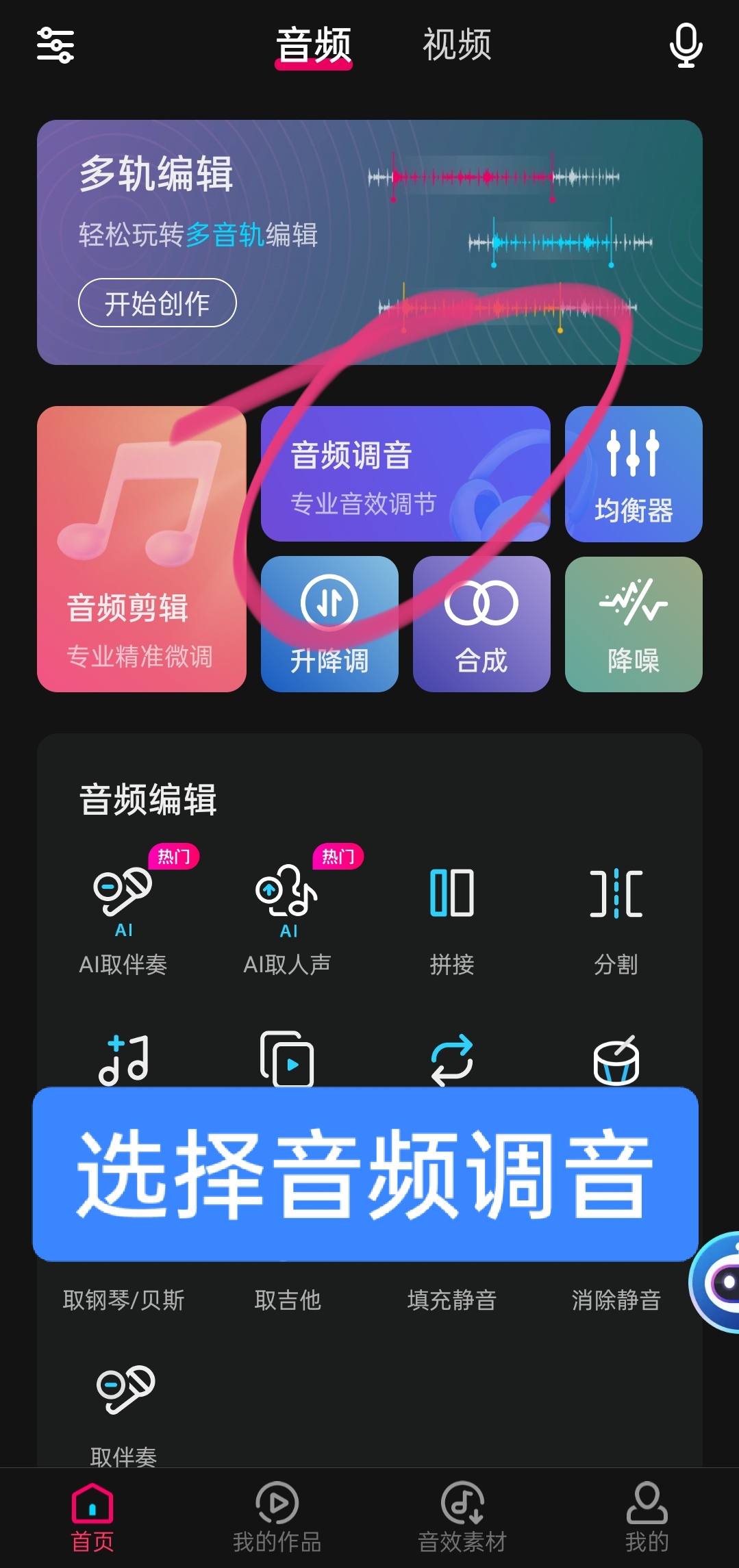Open the 降噪 tile

pyautogui.click(x=634, y=624)
